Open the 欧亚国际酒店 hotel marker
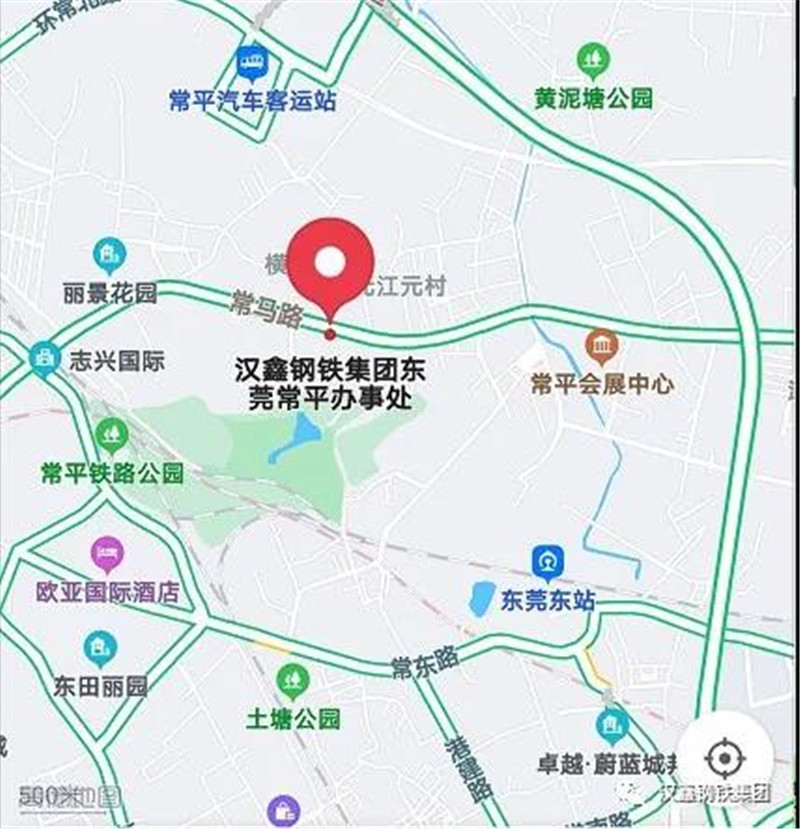Image resolution: width=800 pixels, height=829 pixels. click(107, 553)
